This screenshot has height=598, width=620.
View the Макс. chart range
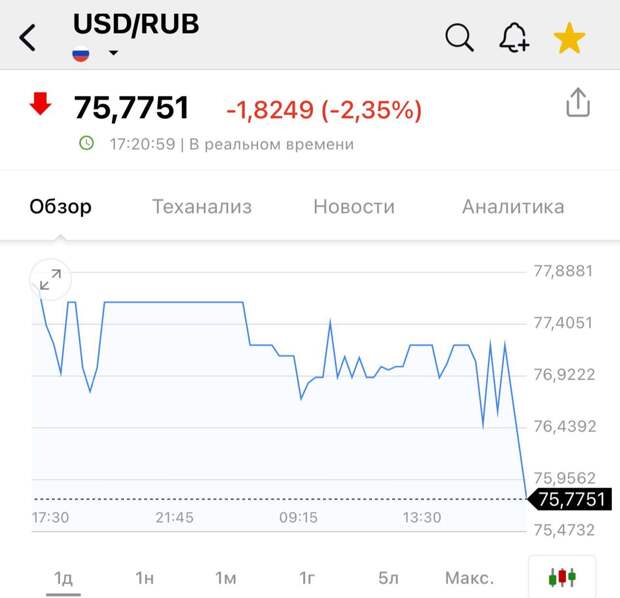coord(469,578)
